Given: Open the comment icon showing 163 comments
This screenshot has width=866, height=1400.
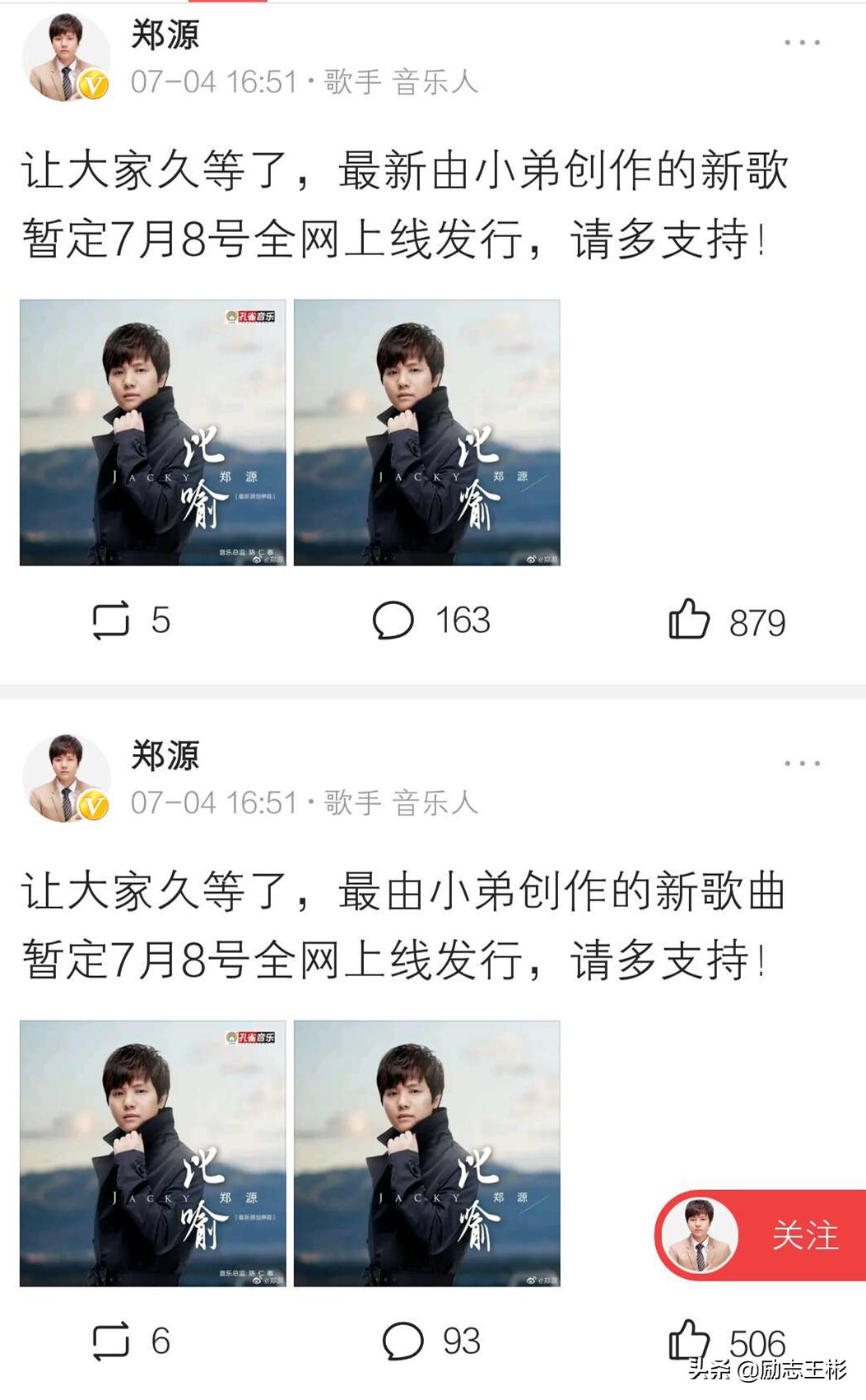Looking at the screenshot, I should point(395,623).
